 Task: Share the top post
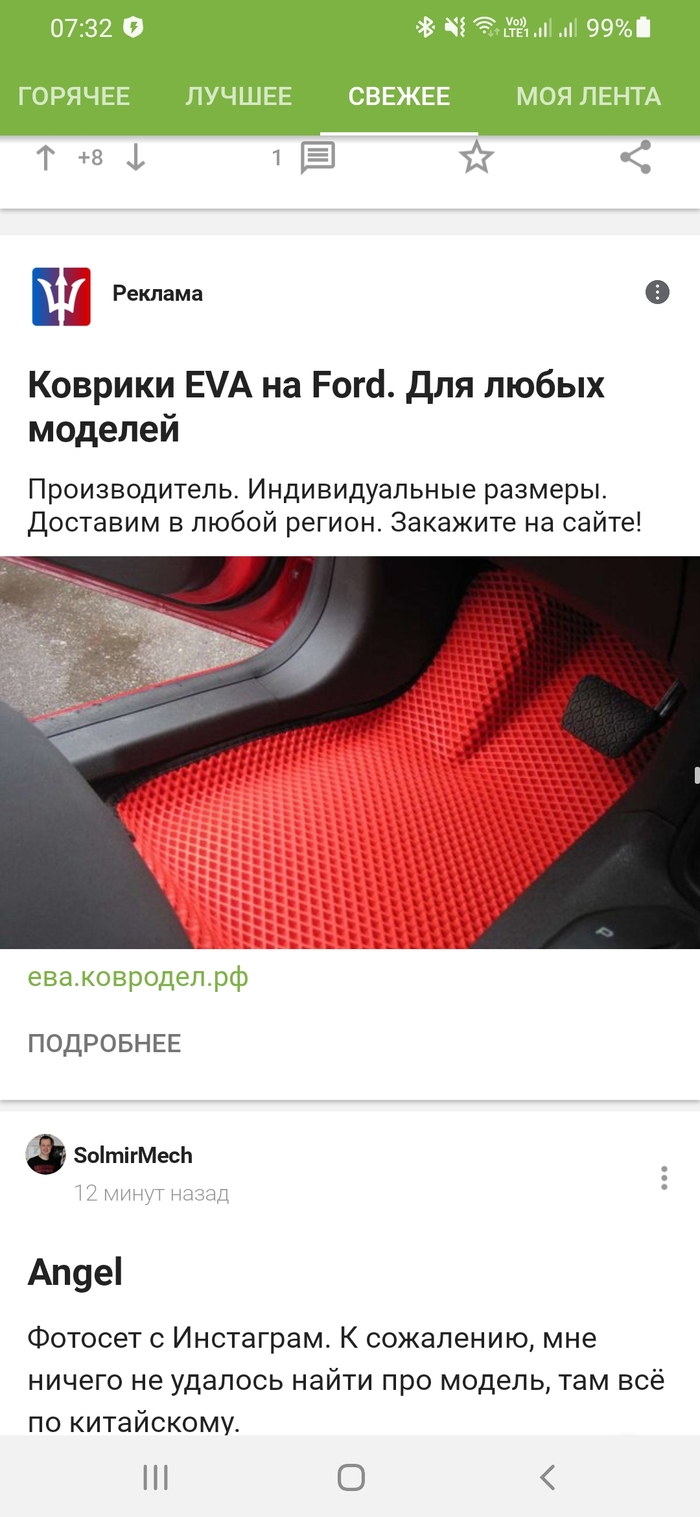tap(635, 158)
